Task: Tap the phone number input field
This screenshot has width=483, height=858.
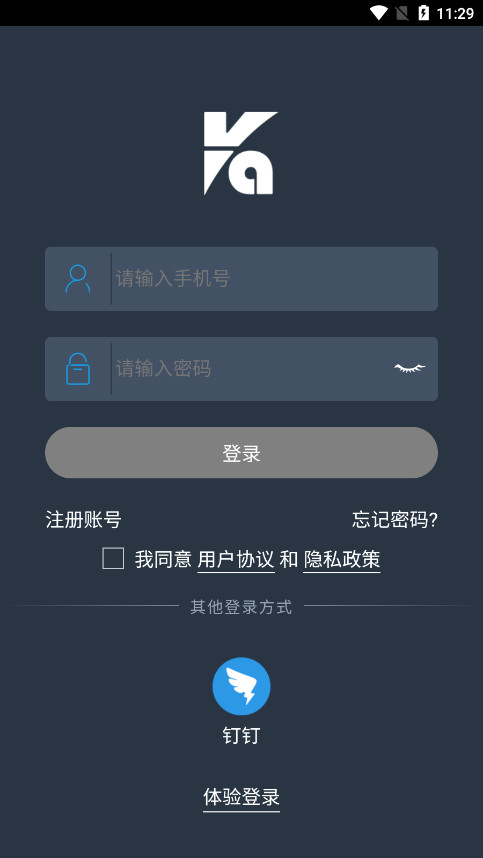Action: (x=241, y=279)
